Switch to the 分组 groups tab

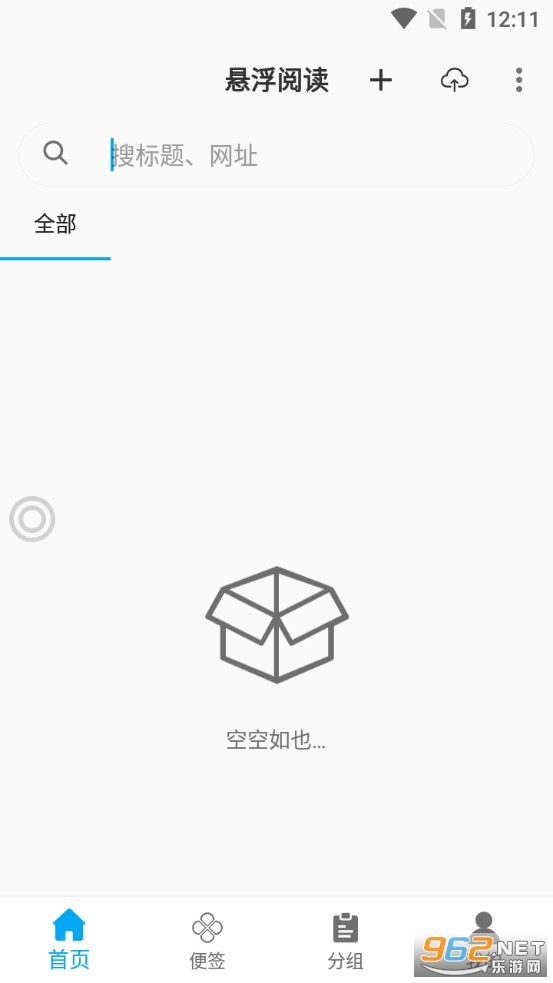(x=345, y=939)
